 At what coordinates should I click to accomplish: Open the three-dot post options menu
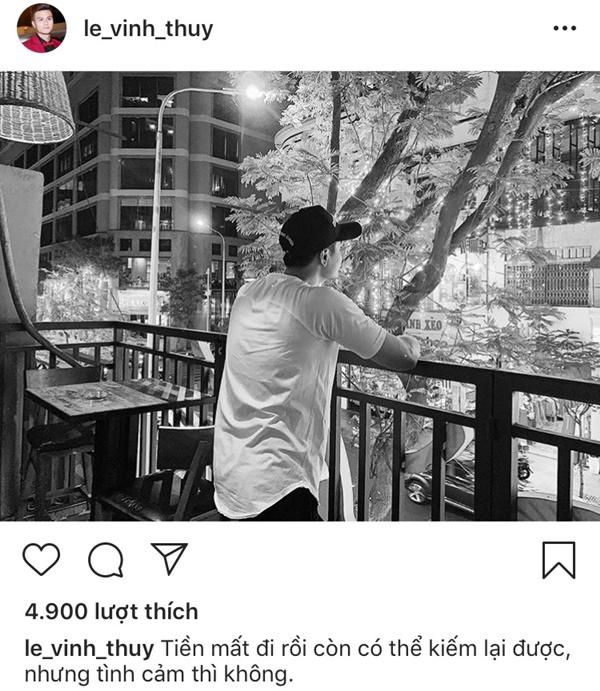click(564, 28)
